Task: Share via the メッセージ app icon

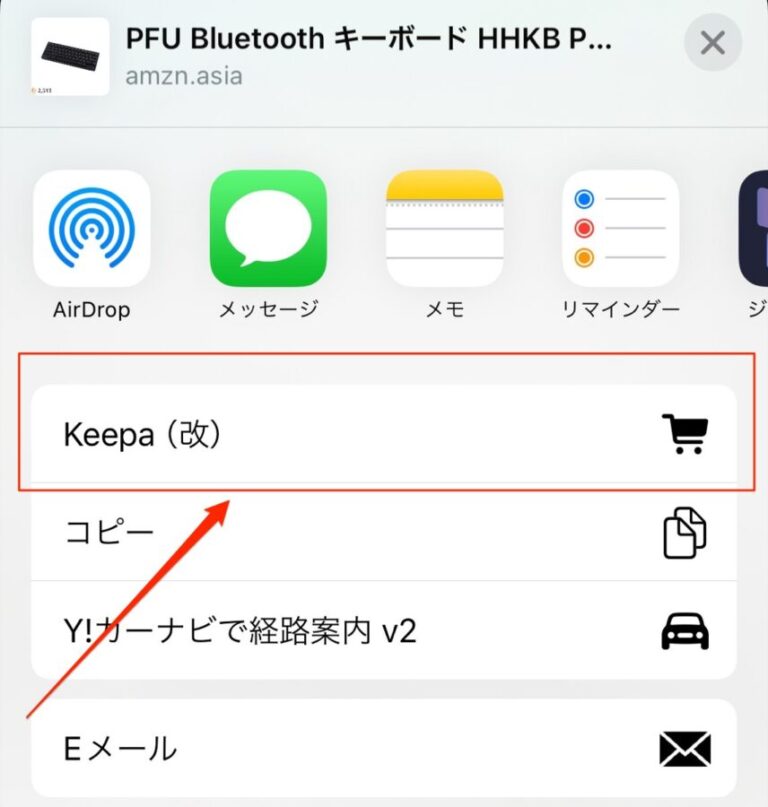Action: [269, 230]
